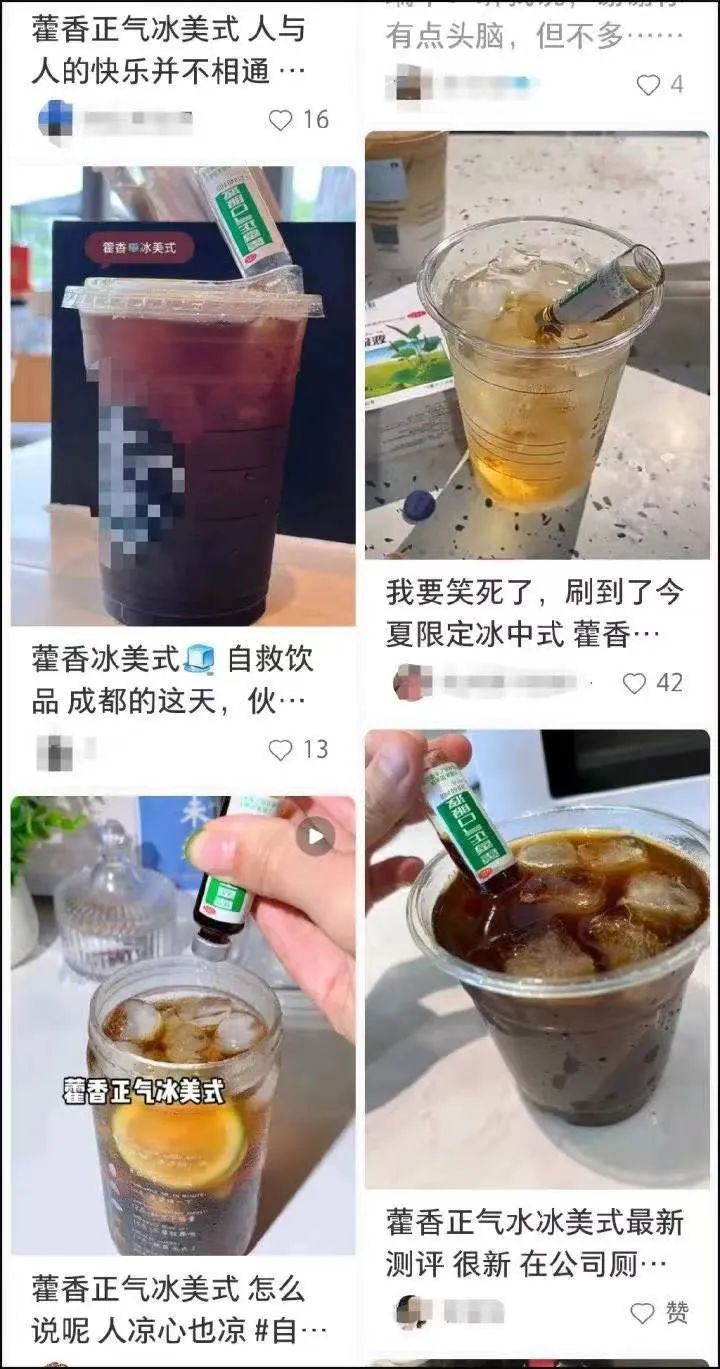The image size is (720, 1369).
Task: Tap the 赞 heart on the 最新测评 post
Action: 643,1313
